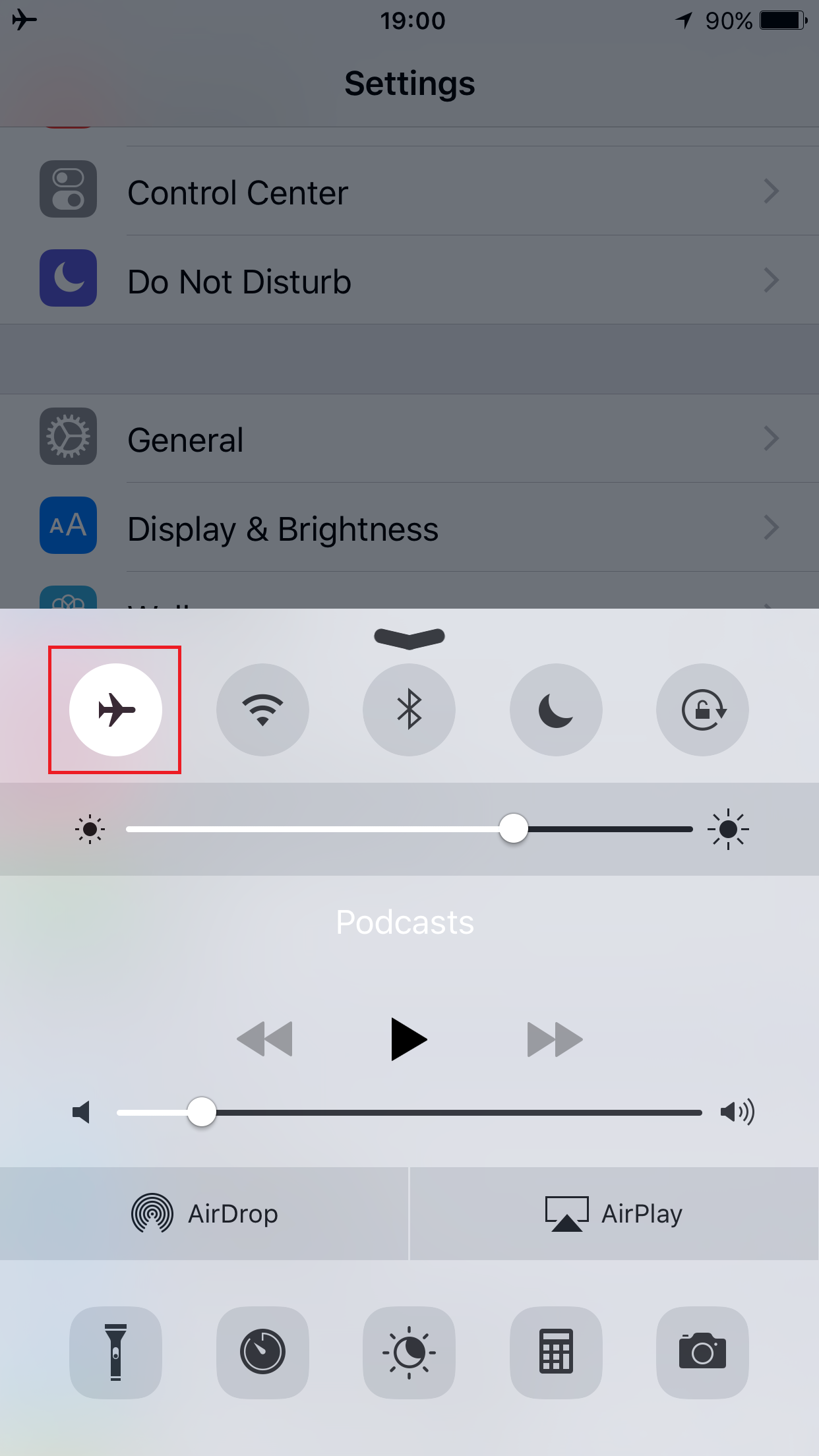Open the Camera
The height and width of the screenshot is (1456, 819).
pos(702,1352)
